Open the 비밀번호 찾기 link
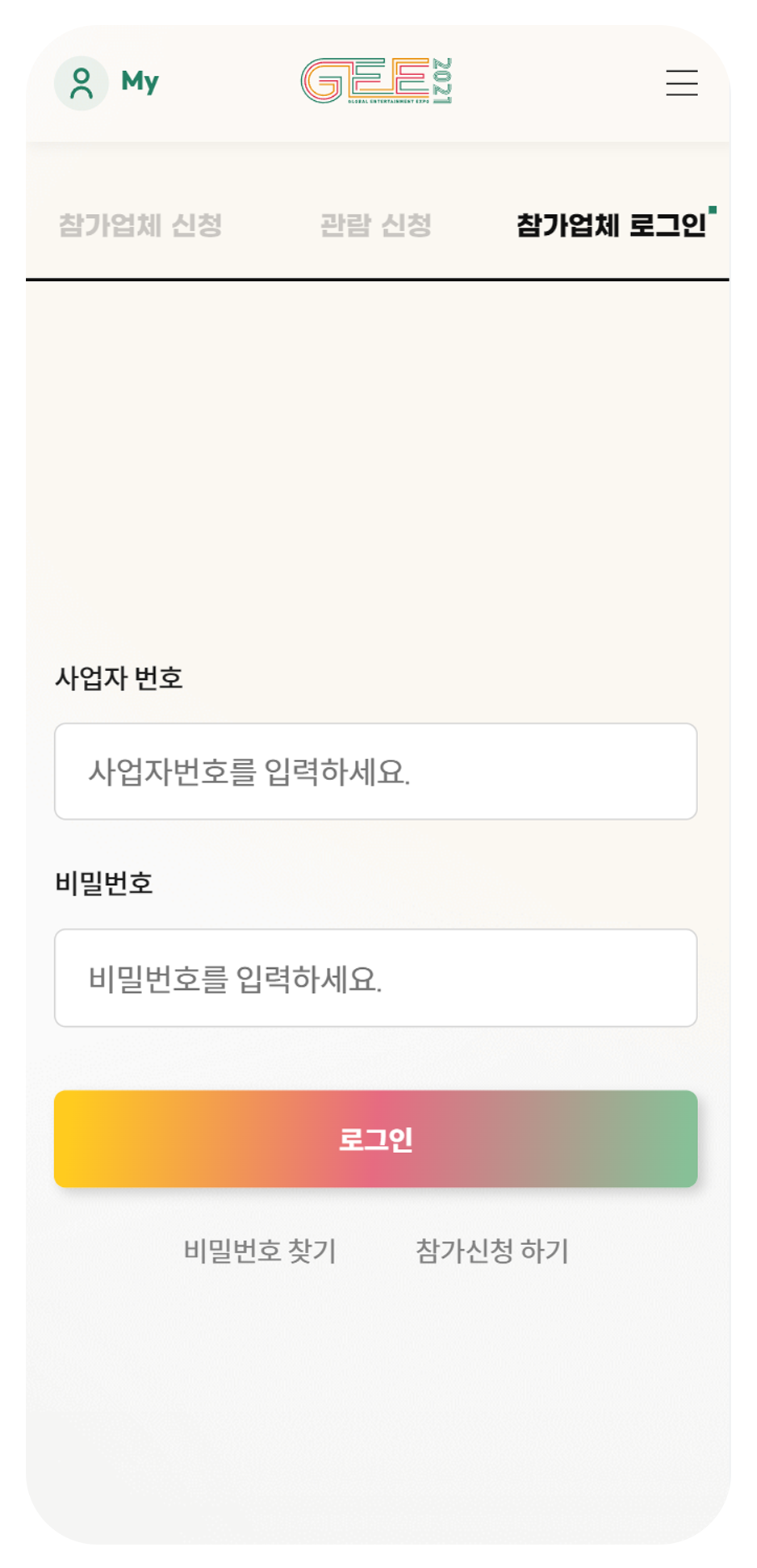Image resolution: width=757 pixels, height=1568 pixels. coord(260,1251)
